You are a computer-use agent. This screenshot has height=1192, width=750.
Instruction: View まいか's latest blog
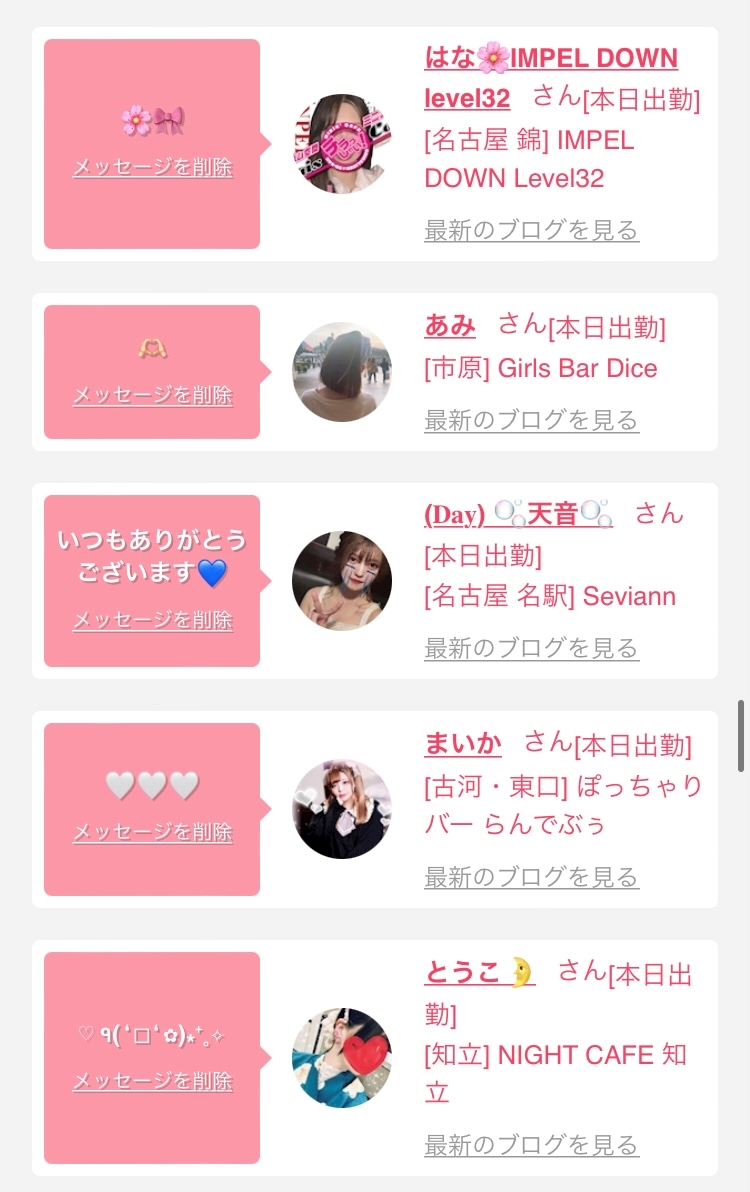tap(531, 877)
